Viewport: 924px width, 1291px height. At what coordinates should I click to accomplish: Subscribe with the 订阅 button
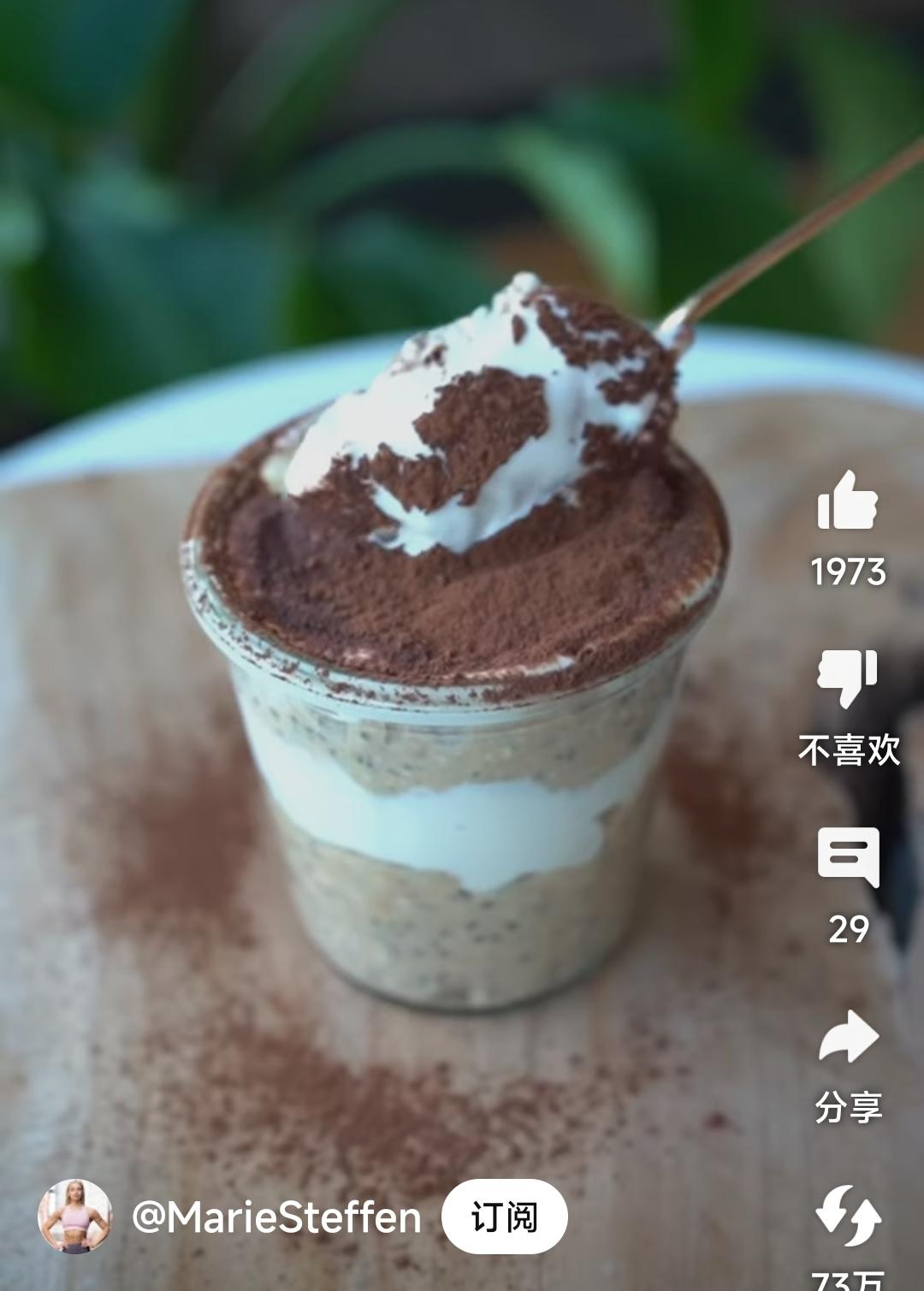pos(504,1217)
